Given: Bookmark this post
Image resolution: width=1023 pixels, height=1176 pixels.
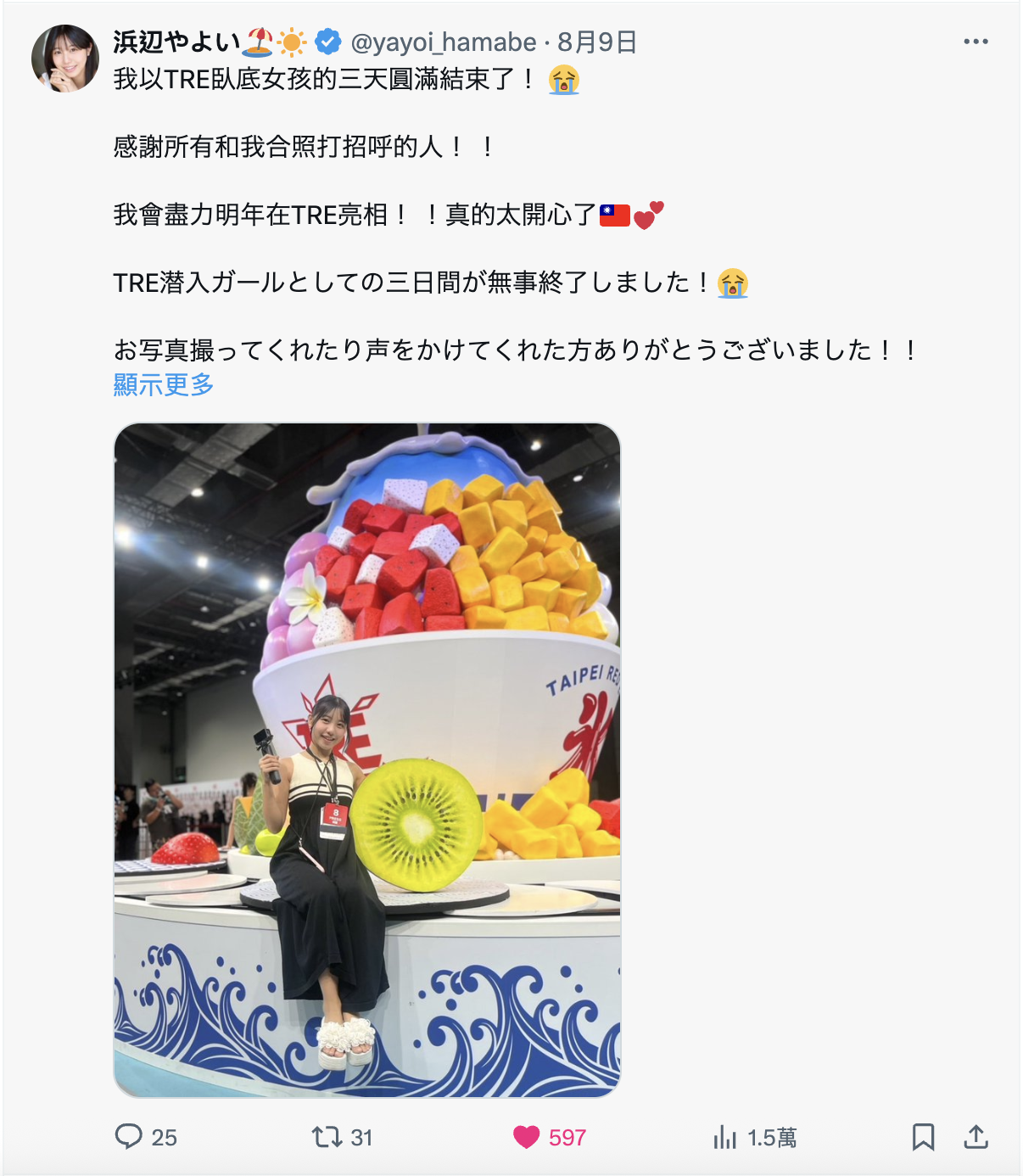Looking at the screenshot, I should click(x=923, y=1136).
